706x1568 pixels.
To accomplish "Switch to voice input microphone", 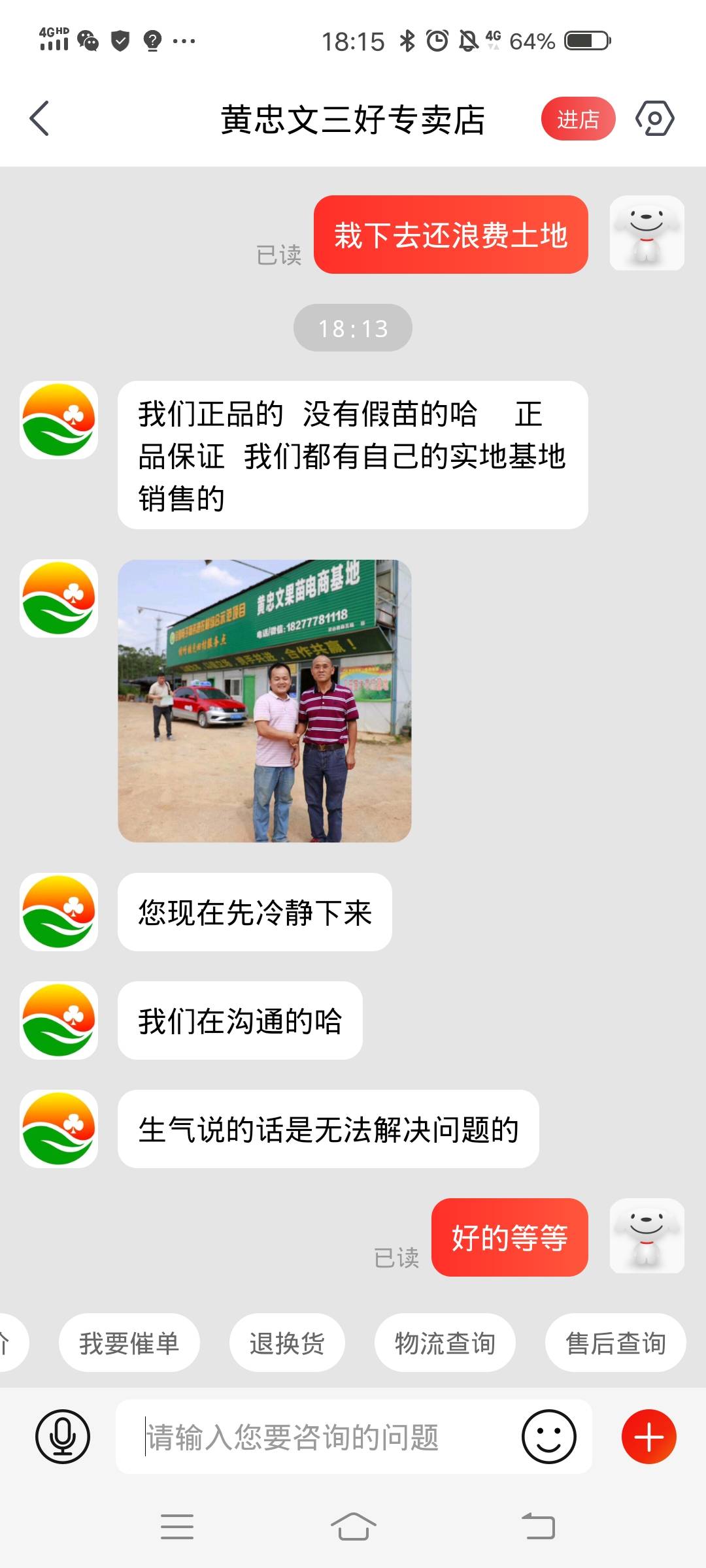I will pyautogui.click(x=63, y=1437).
